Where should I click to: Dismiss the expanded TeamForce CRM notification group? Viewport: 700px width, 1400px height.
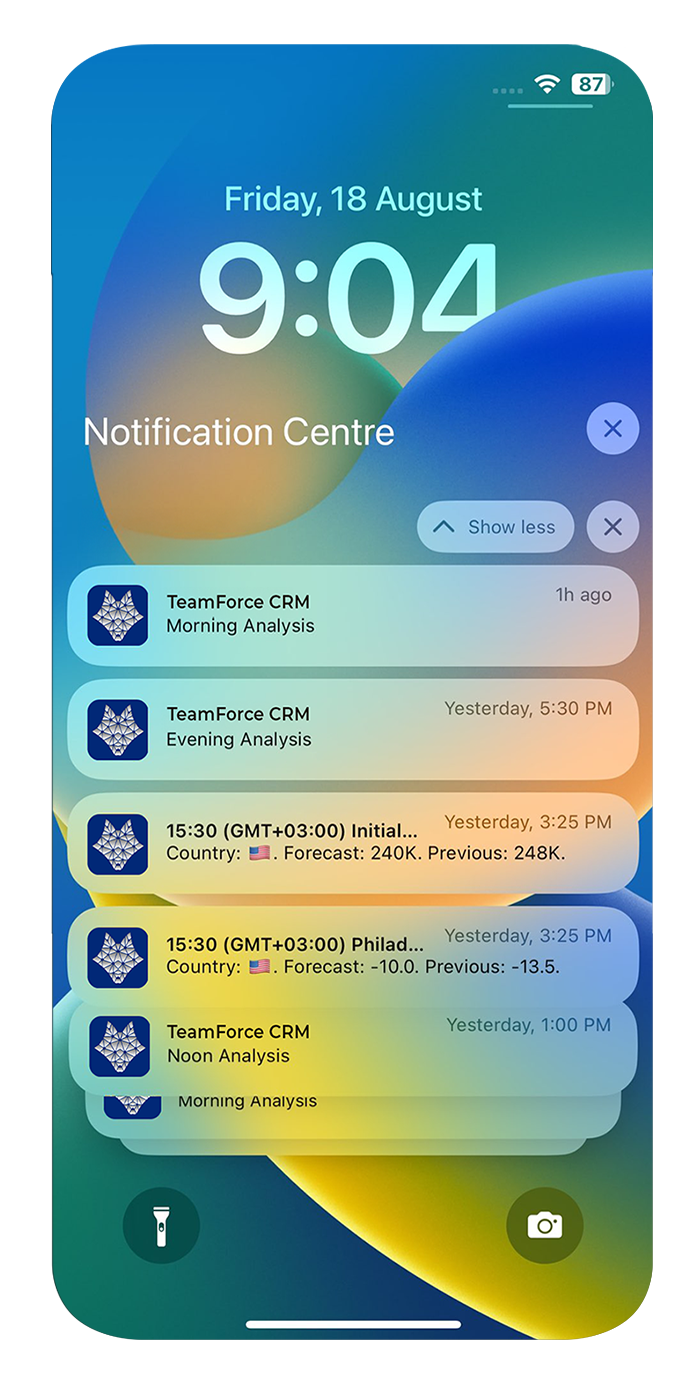pos(612,527)
